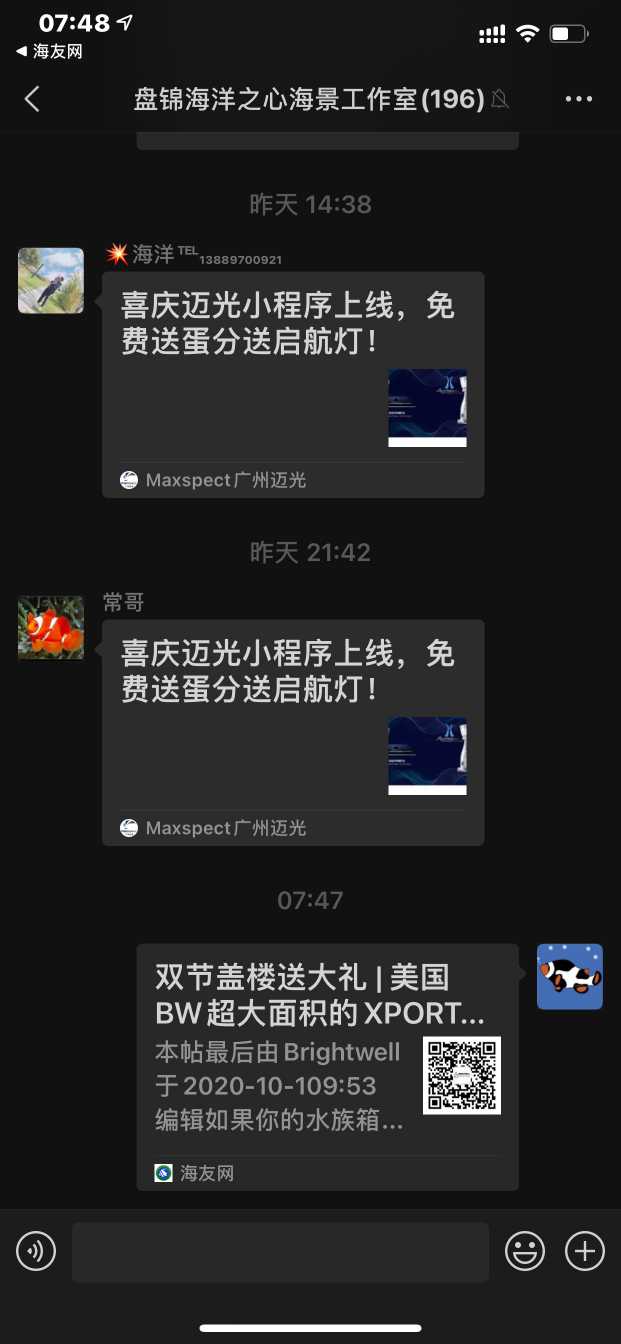Screen dimensions: 621x1344
Task: Go back from the group chat
Action: coord(32,98)
